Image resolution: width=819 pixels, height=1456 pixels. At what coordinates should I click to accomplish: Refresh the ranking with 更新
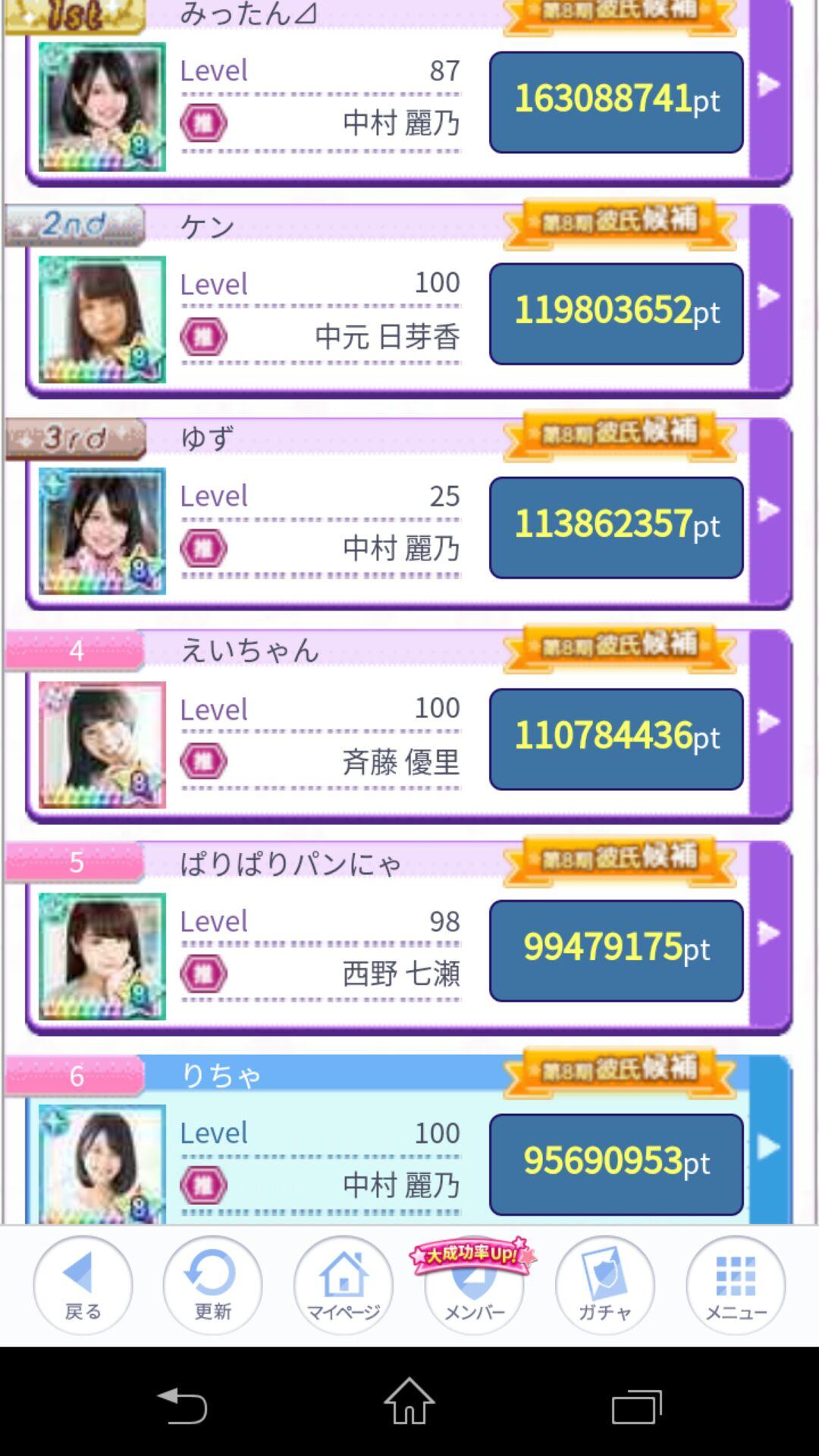click(212, 1285)
